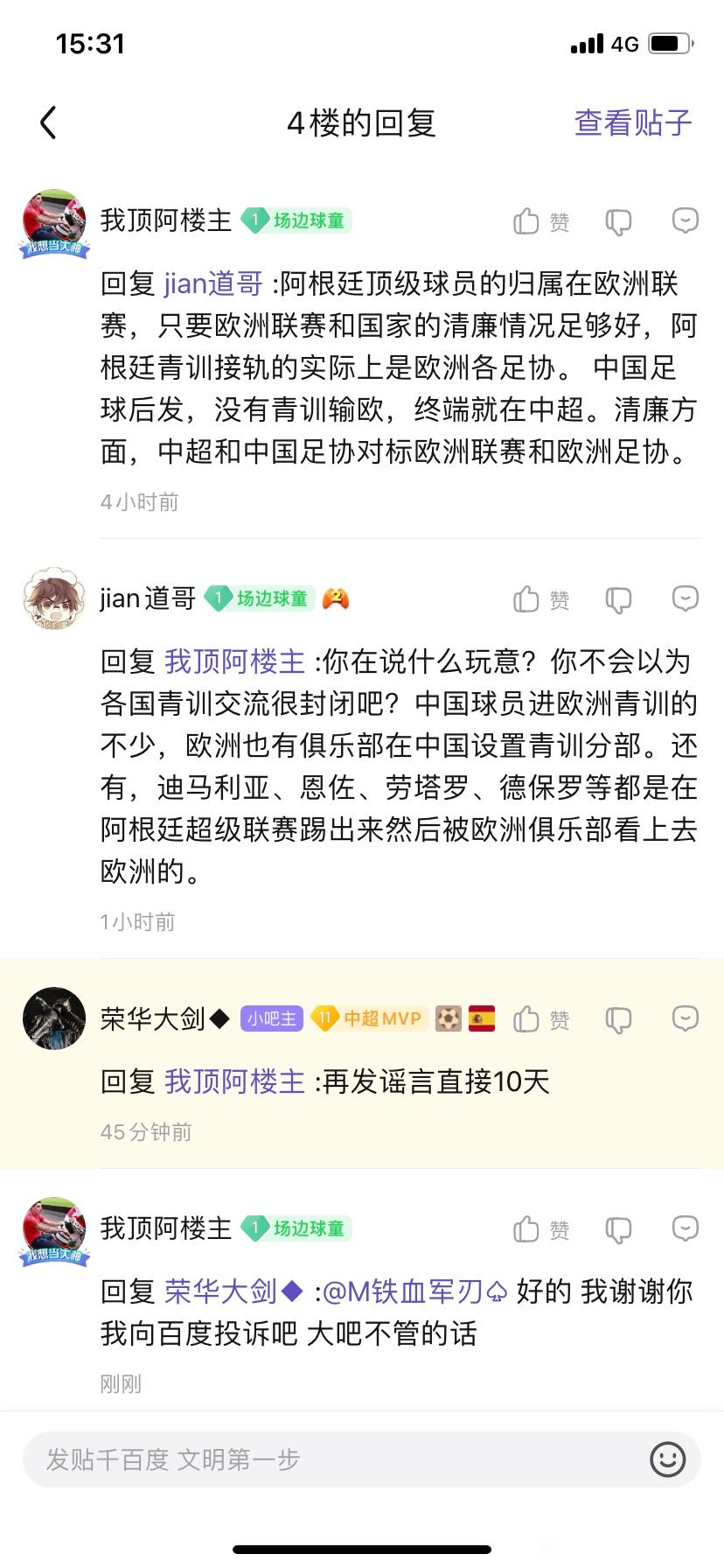Screen dimensions: 724x1568
Task: Tap the comment icon on 荣华大剑's reply
Action: (685, 1018)
